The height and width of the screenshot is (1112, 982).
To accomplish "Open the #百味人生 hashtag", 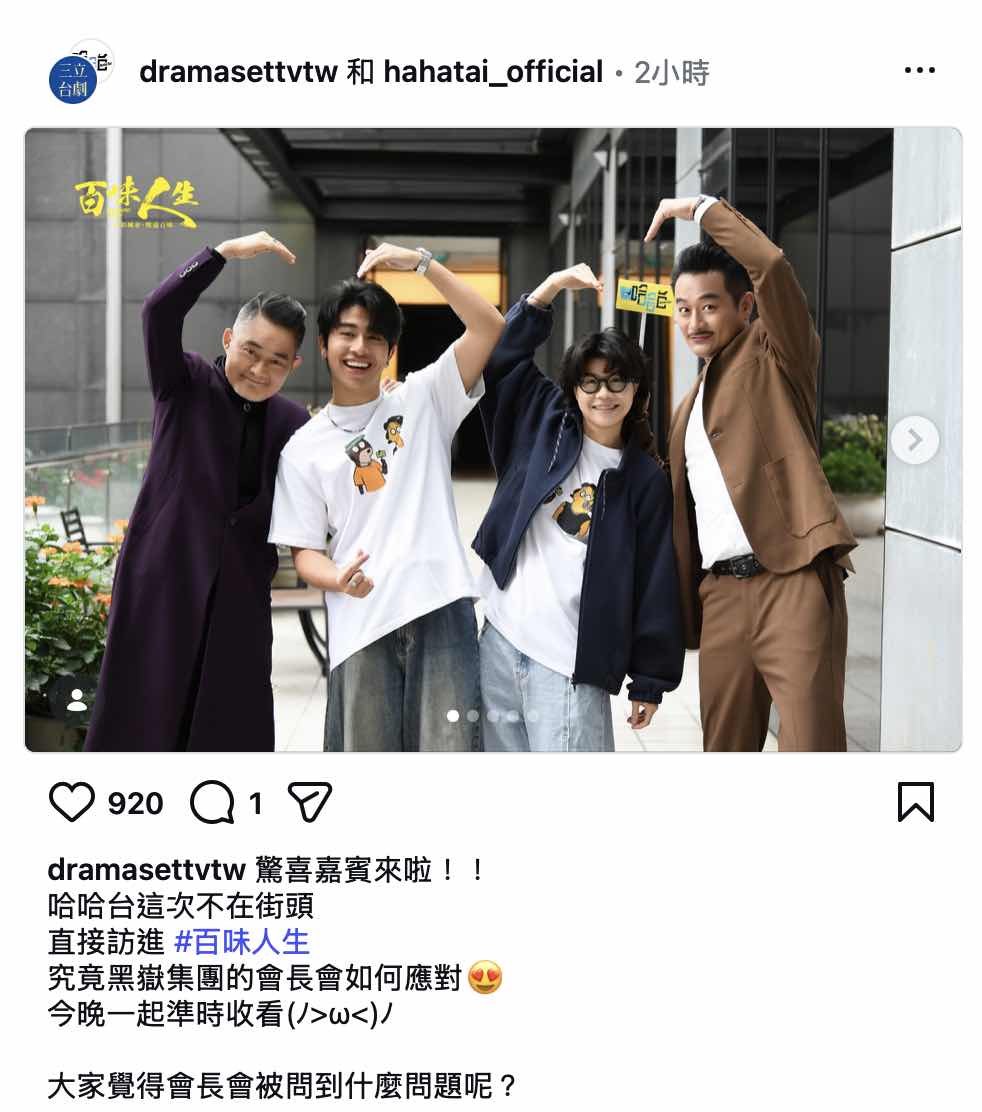I will [242, 941].
